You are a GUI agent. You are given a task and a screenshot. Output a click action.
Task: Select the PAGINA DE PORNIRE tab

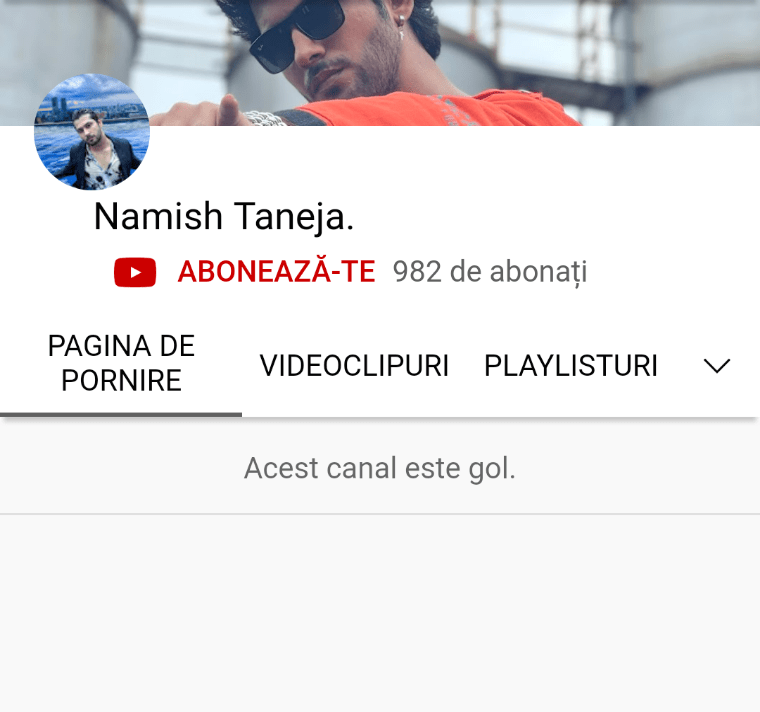click(121, 364)
